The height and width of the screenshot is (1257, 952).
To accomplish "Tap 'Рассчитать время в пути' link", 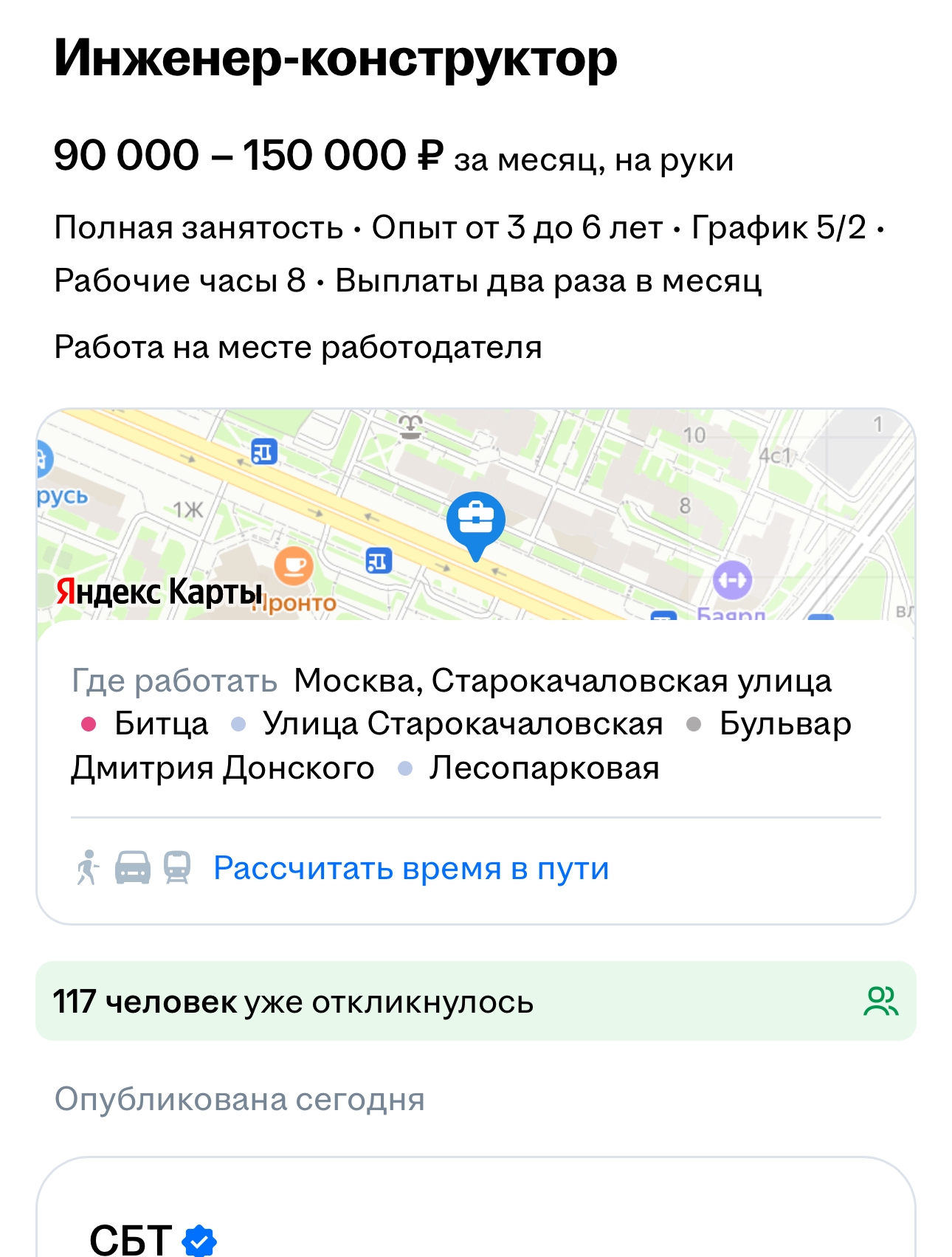I will [410, 868].
